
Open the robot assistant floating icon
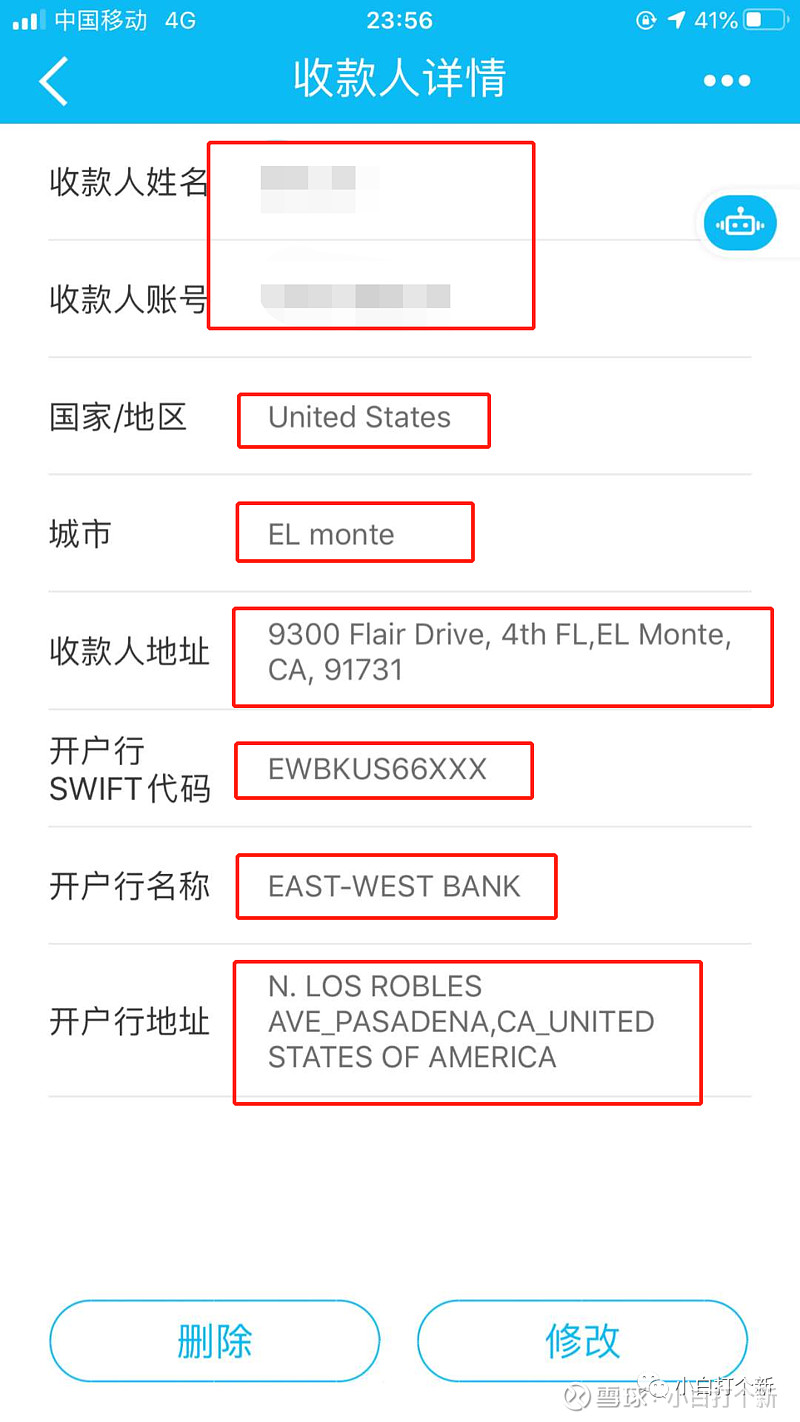(x=740, y=222)
